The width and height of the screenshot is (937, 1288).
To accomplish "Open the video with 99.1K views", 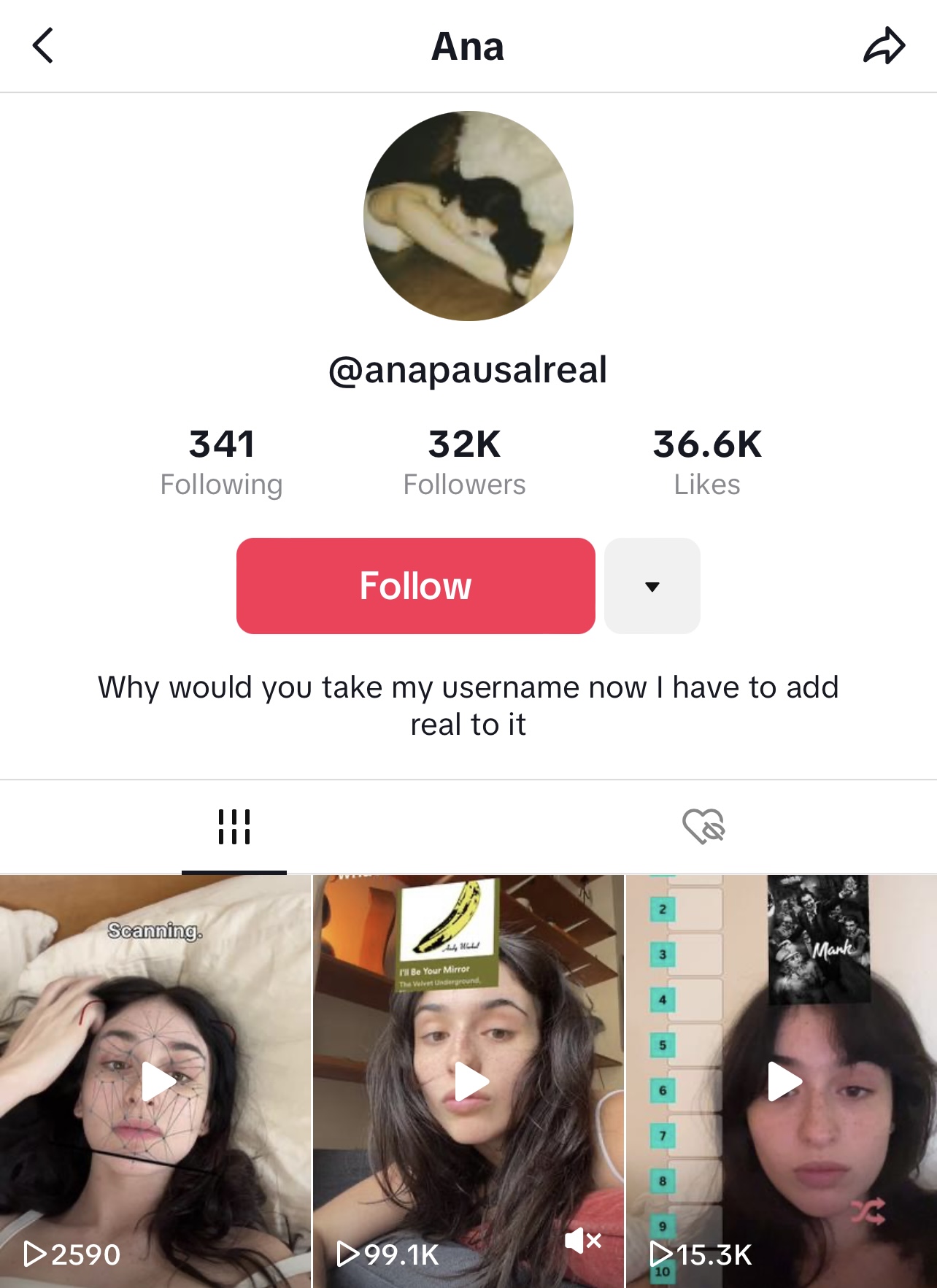I will pyautogui.click(x=469, y=1081).
